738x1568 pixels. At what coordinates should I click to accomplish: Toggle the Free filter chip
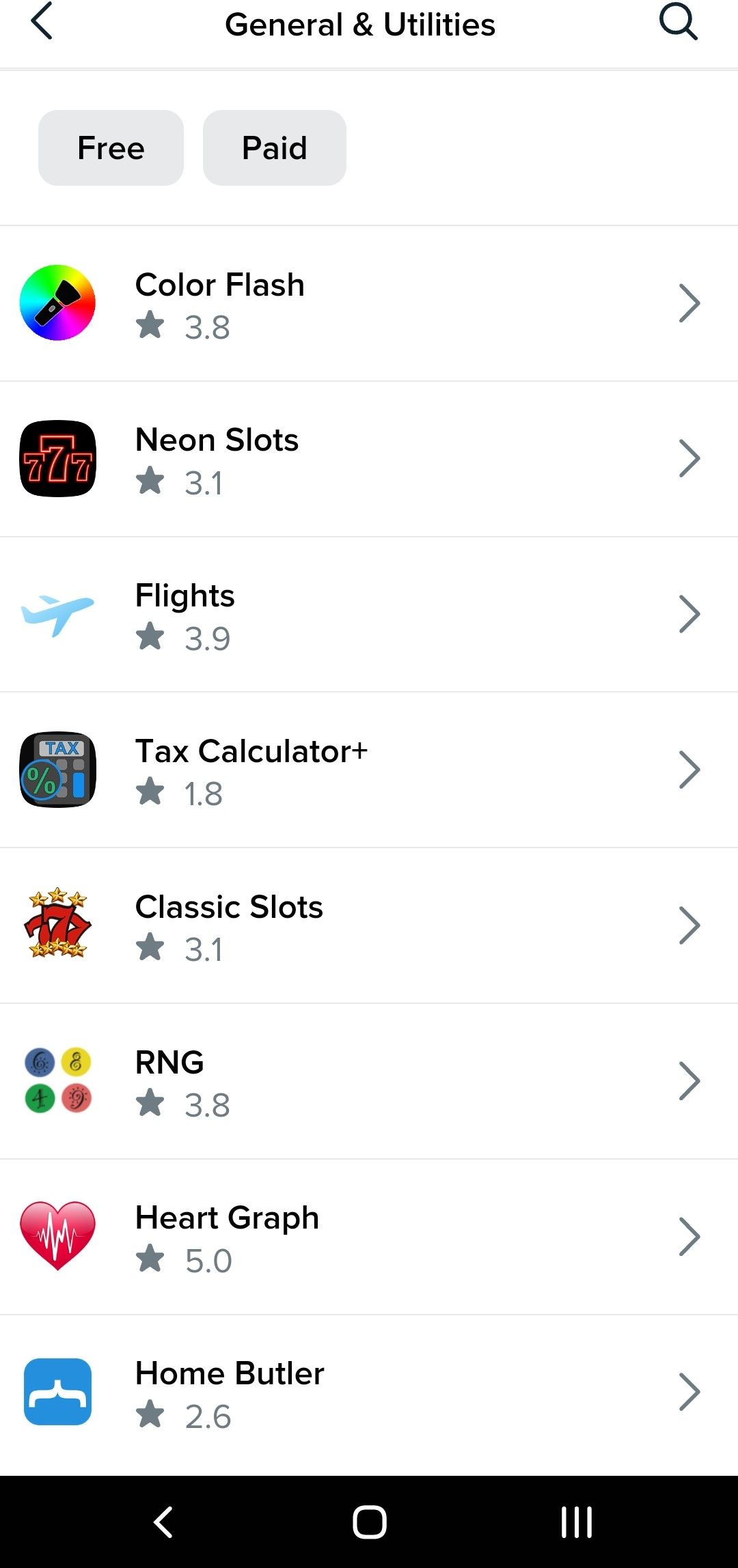(x=110, y=148)
